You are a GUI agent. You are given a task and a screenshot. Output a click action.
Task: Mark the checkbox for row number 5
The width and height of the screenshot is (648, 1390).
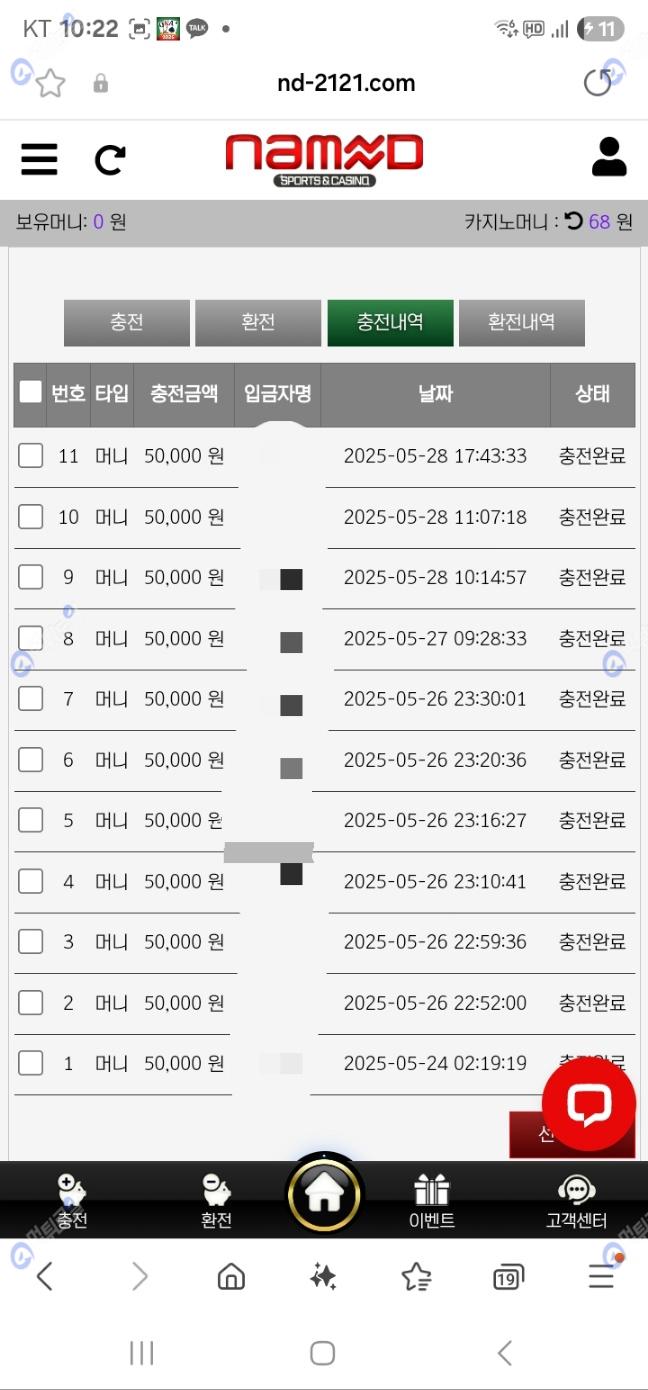click(31, 820)
